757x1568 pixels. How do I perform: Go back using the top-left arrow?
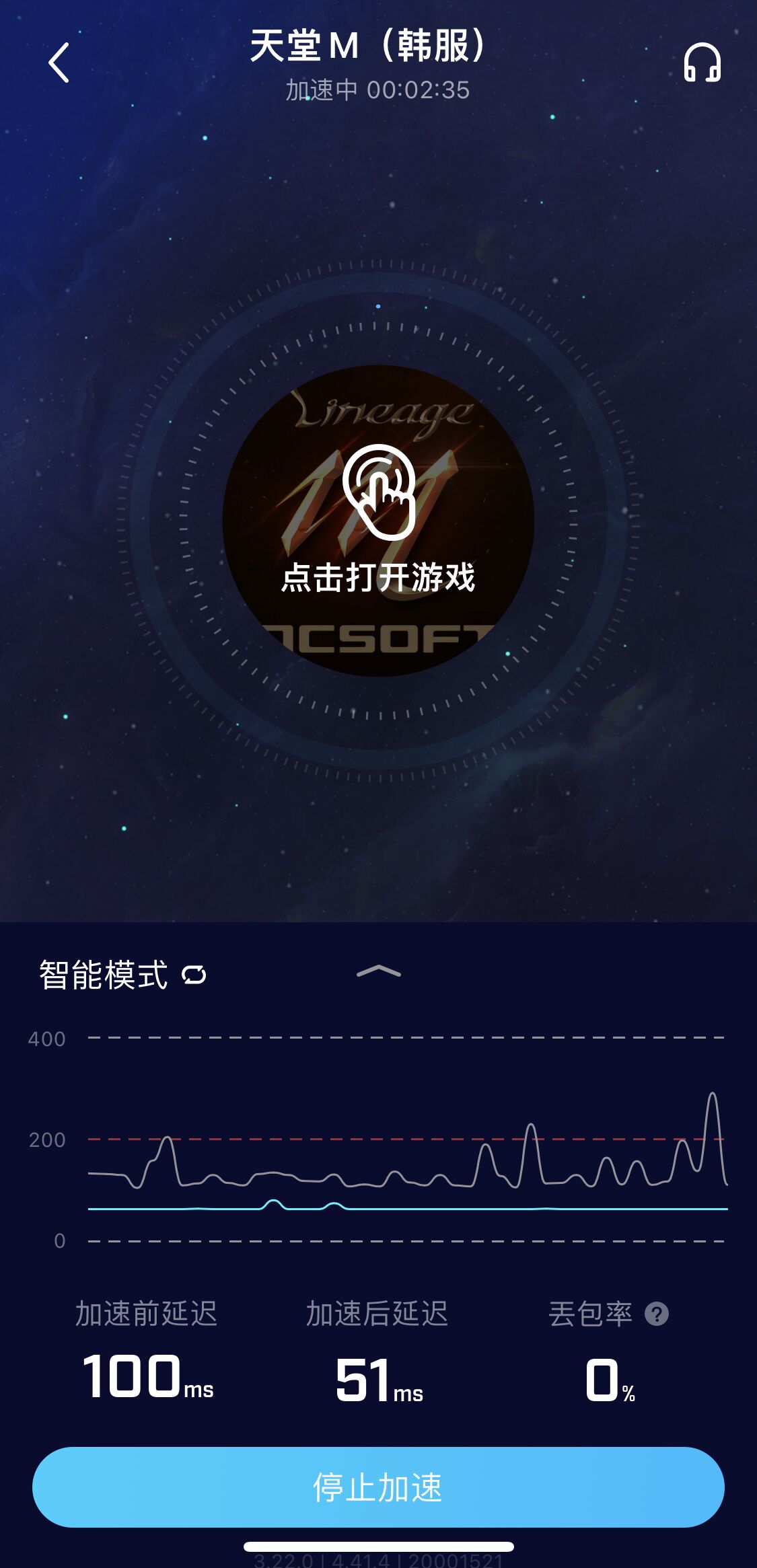pos(59,63)
